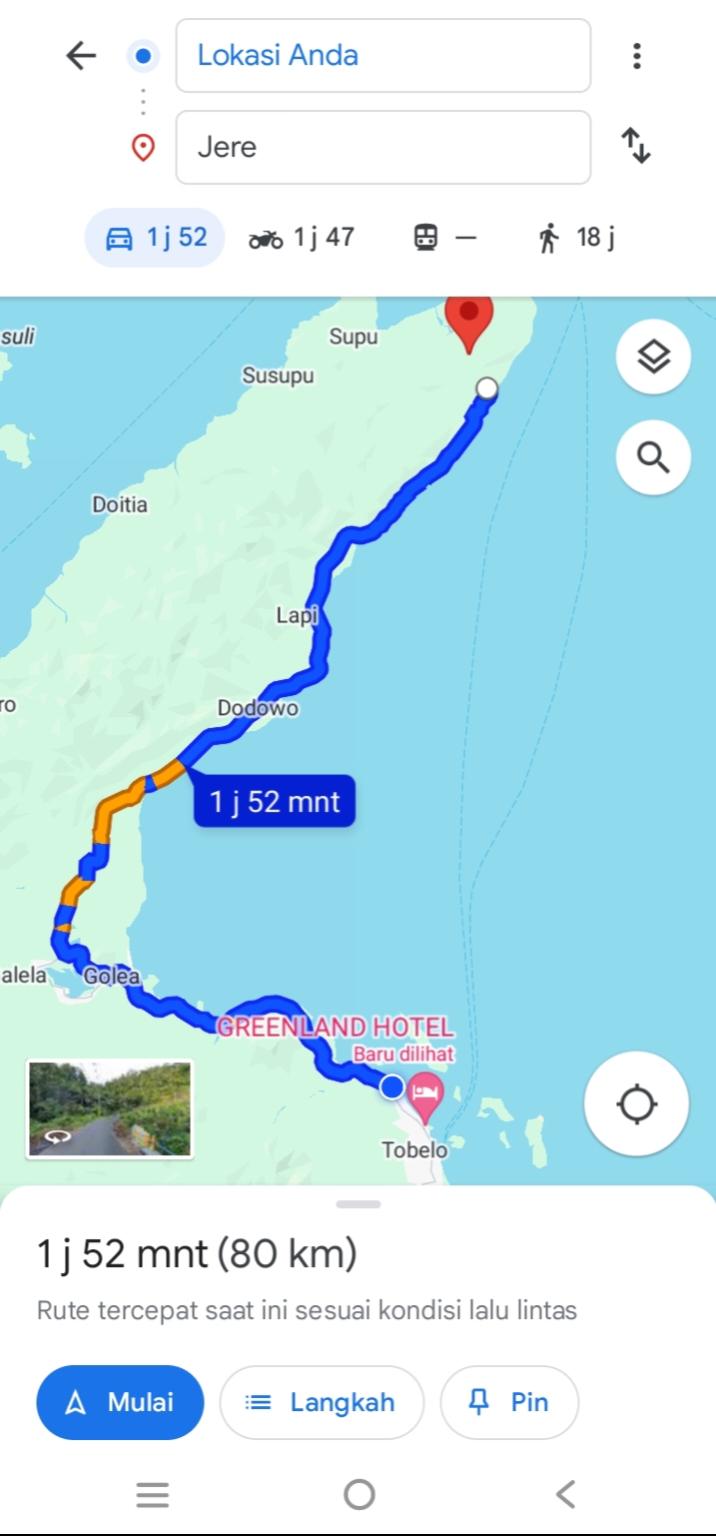The width and height of the screenshot is (716, 1536).
Task: View route steps with Langkah
Action: coord(322,1402)
